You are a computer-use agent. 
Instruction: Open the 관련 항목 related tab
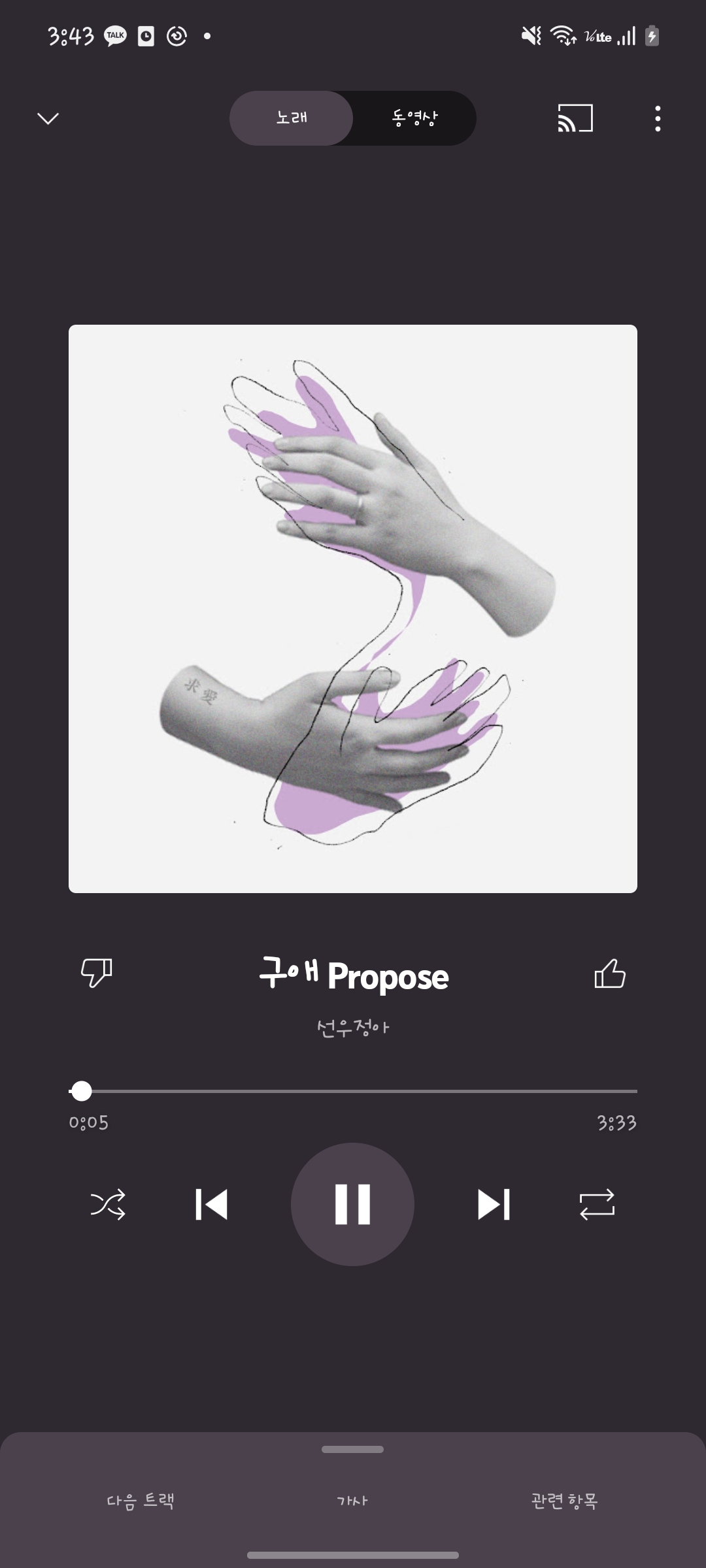click(564, 1501)
